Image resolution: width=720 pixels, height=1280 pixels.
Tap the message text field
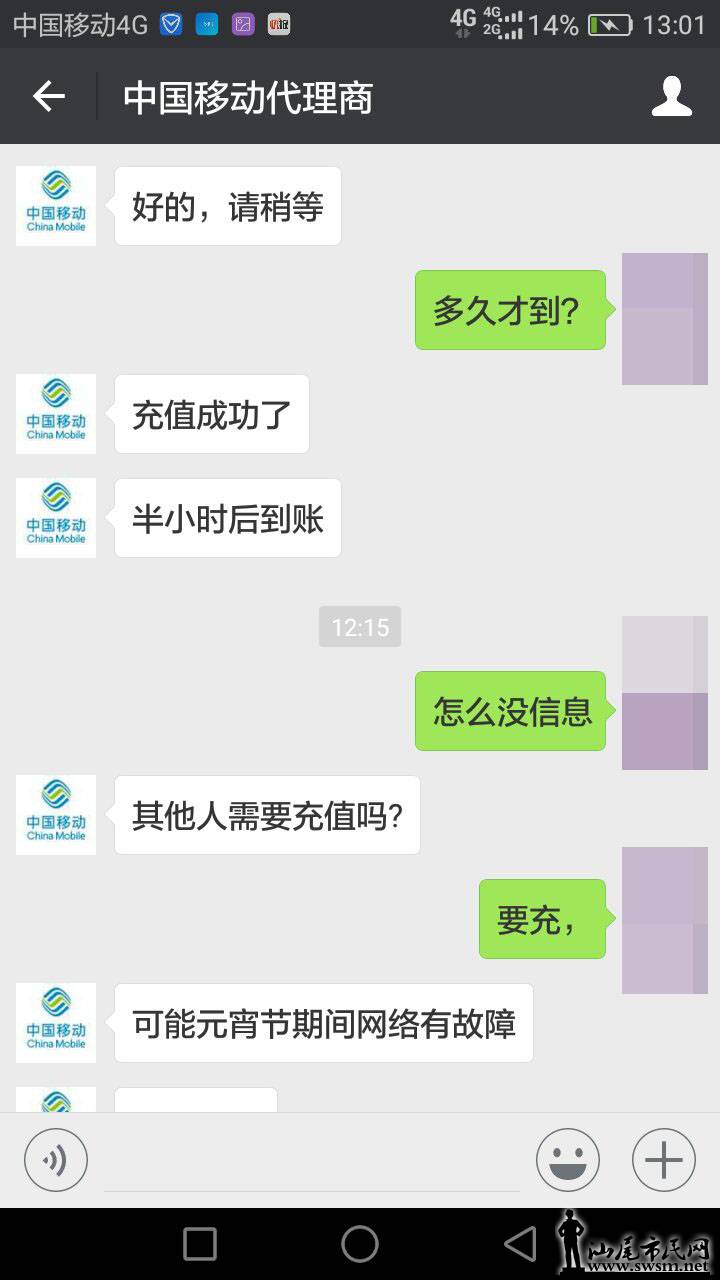click(311, 1162)
